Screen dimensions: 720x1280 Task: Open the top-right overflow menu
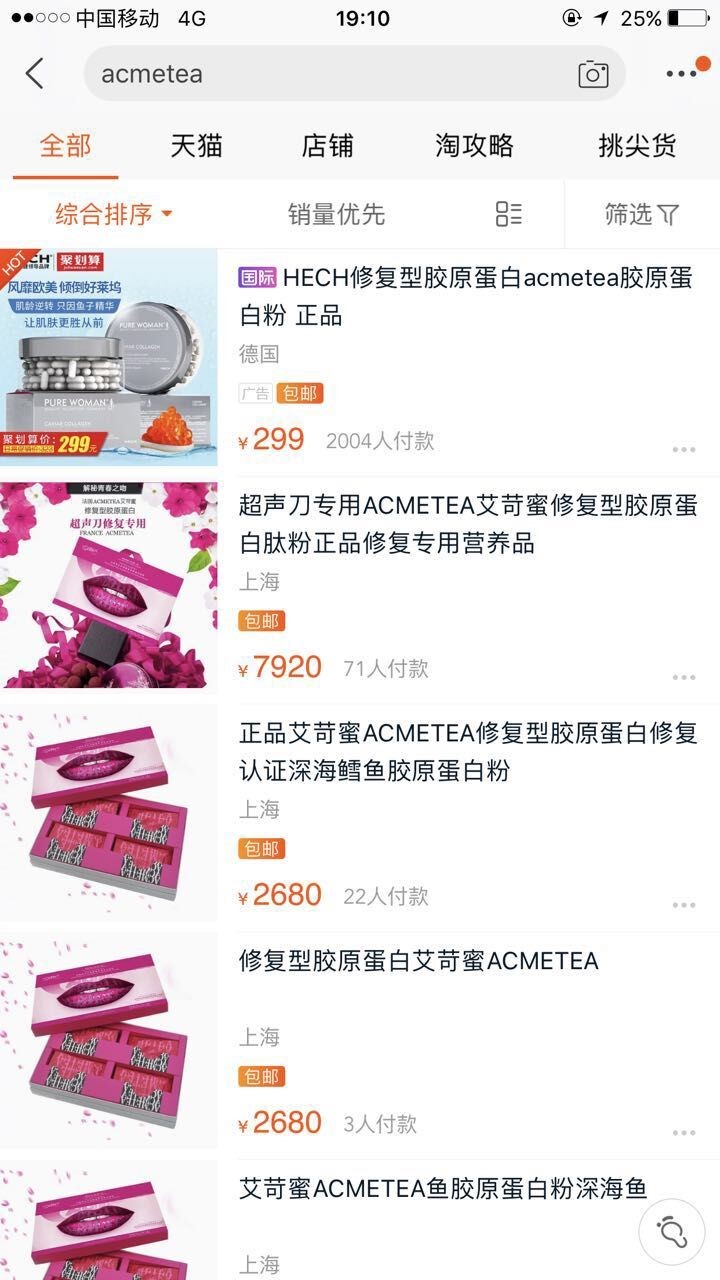click(x=682, y=73)
